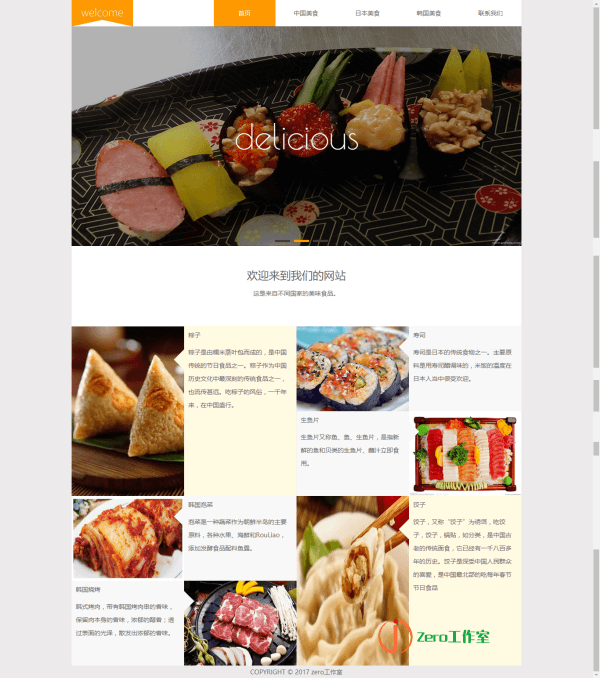Switch to the 日本美食 section
This screenshot has width=600, height=678.
point(367,13)
